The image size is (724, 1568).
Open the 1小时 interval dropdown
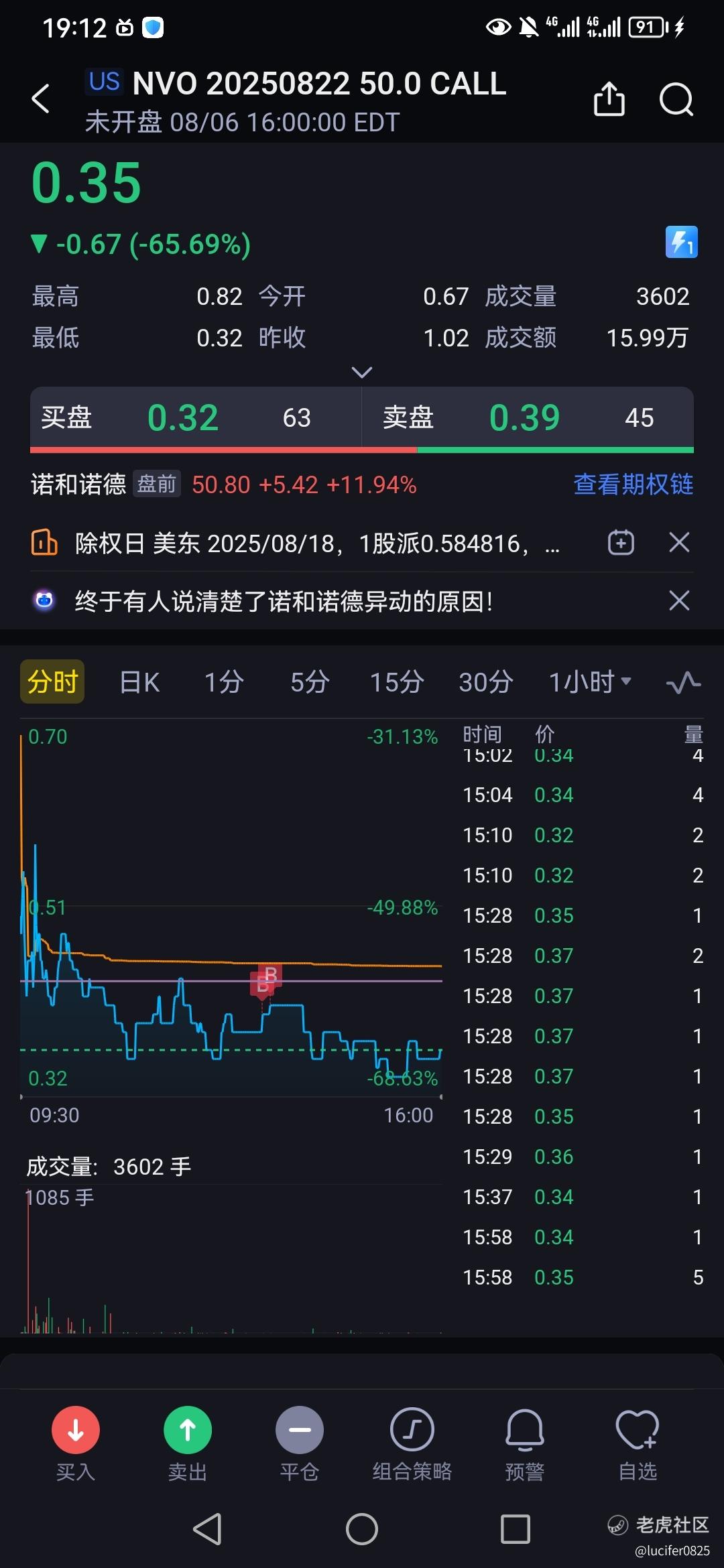(x=590, y=682)
